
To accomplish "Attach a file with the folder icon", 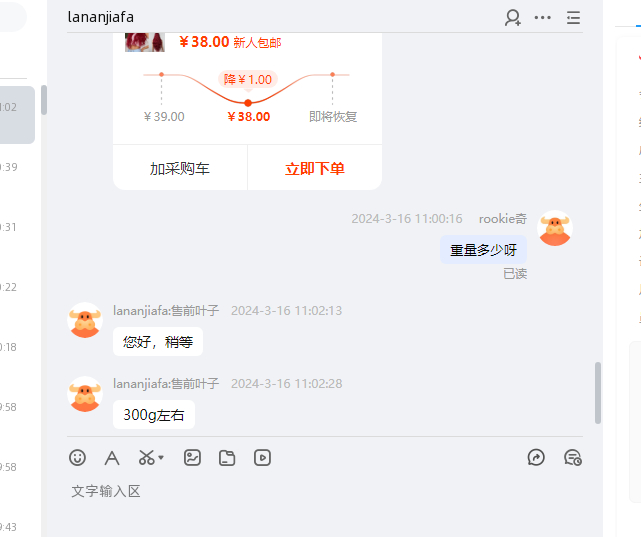I will coord(227,458).
